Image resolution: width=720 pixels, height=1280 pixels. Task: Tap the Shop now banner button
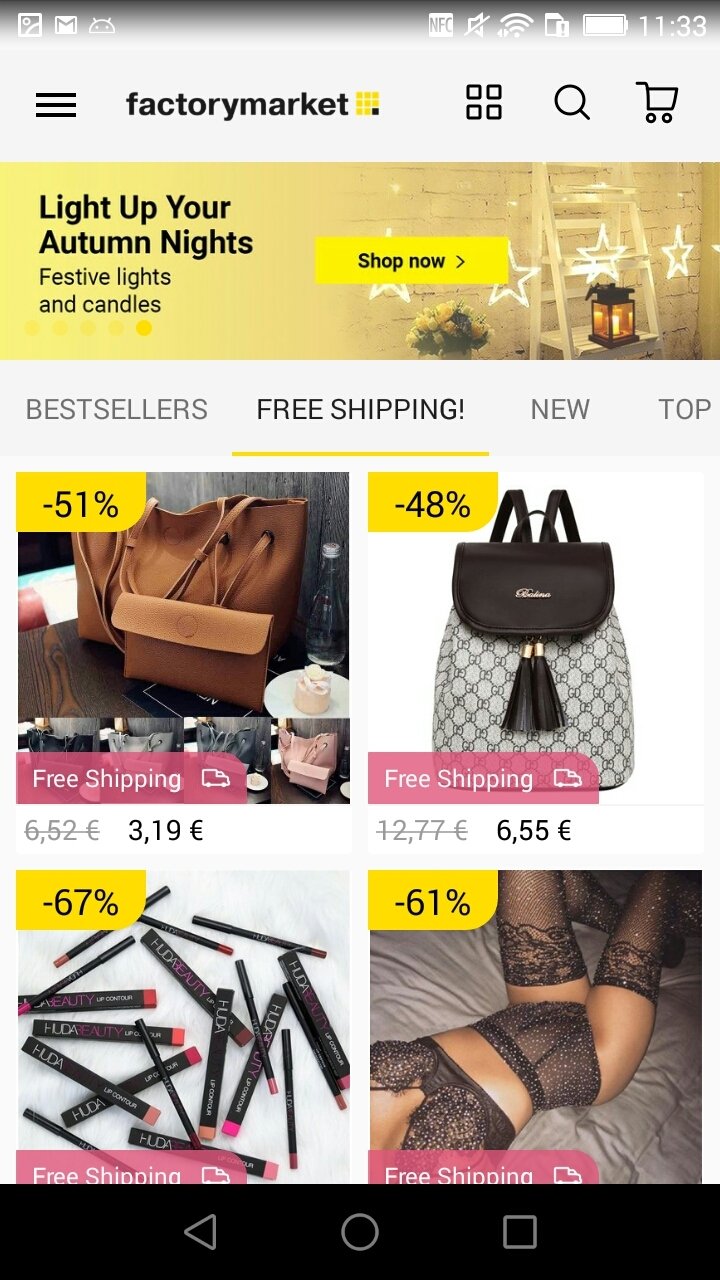(x=411, y=261)
